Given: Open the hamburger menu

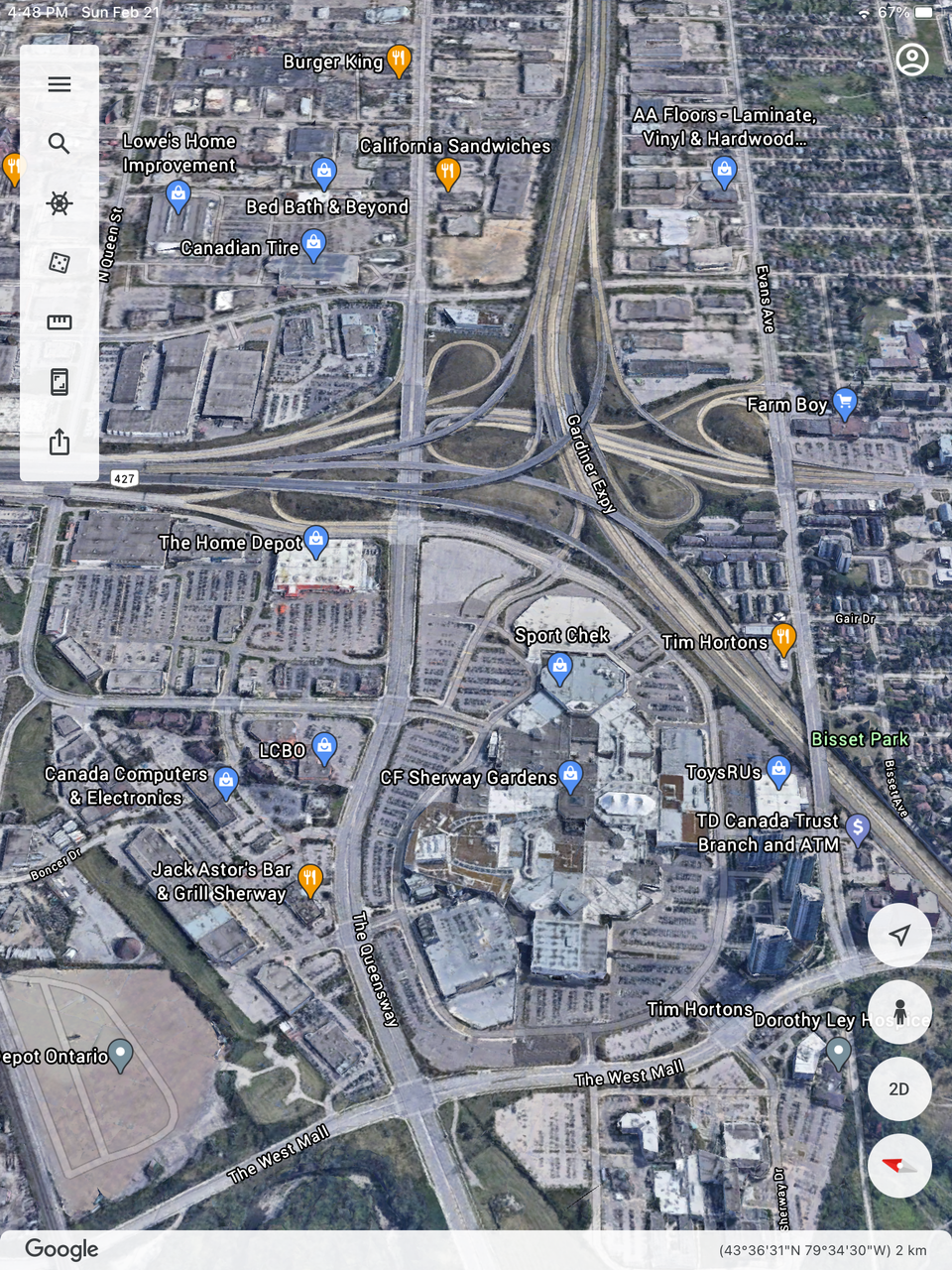Looking at the screenshot, I should click(x=59, y=84).
